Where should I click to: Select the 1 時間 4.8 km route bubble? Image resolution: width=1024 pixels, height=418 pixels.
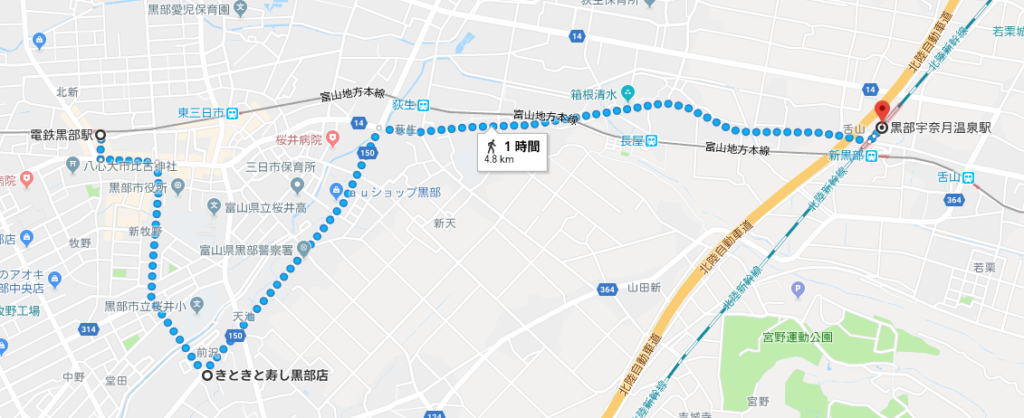pos(511,151)
